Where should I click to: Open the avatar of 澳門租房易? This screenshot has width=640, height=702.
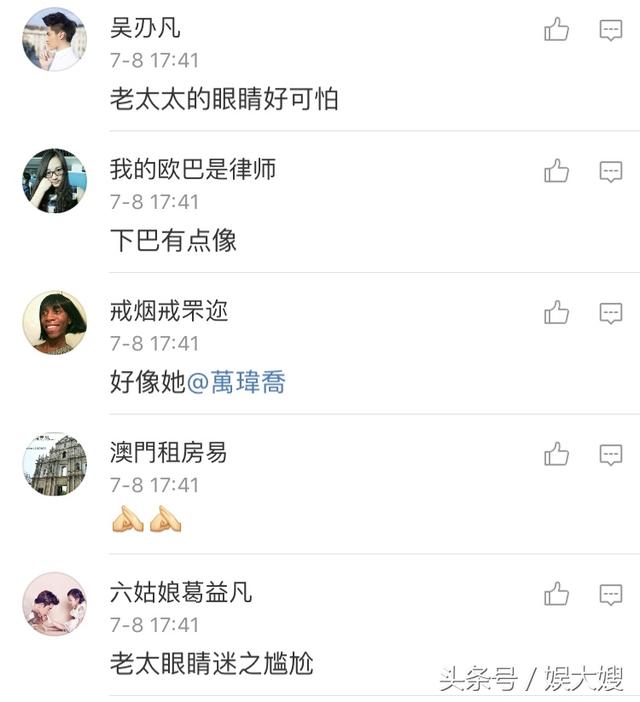(x=54, y=464)
